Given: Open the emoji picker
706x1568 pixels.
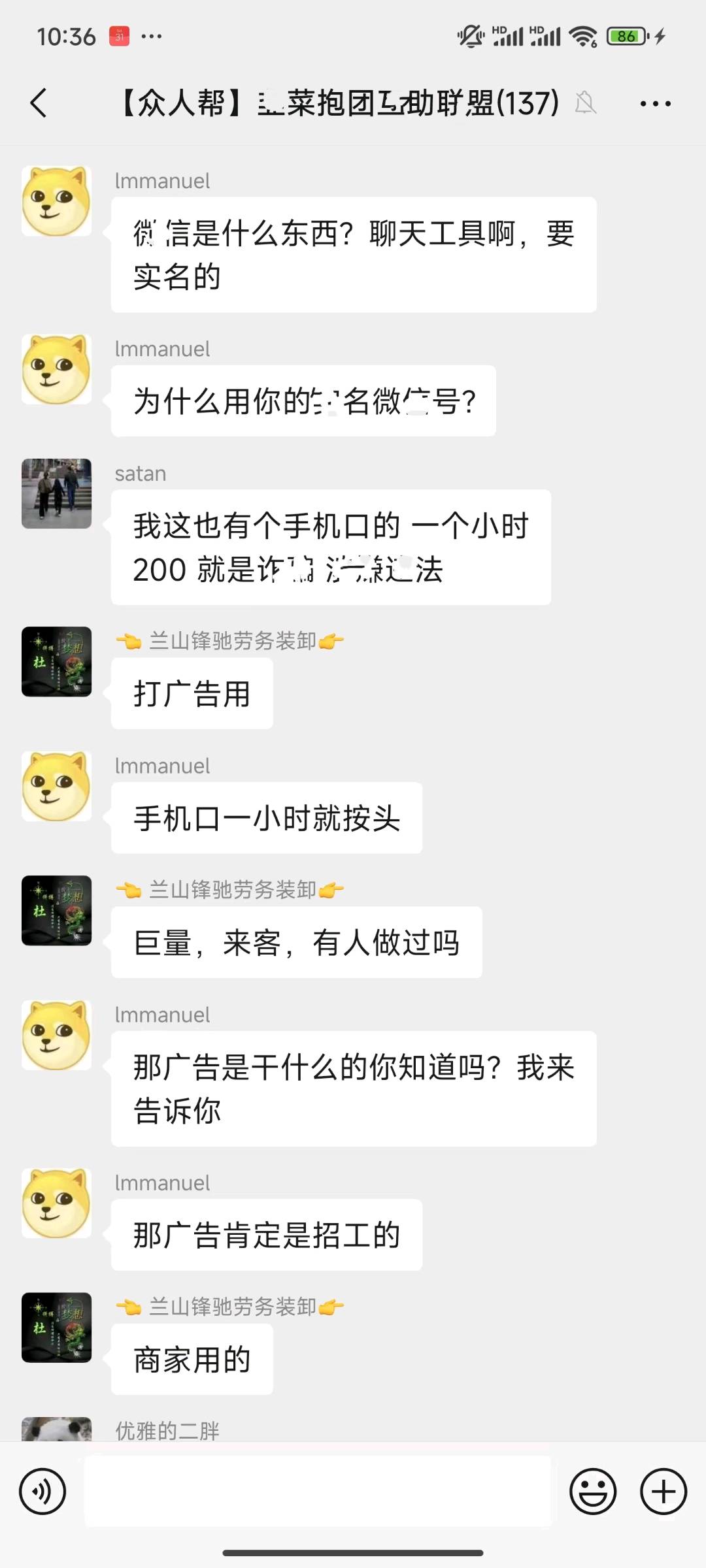Looking at the screenshot, I should click(x=593, y=1492).
